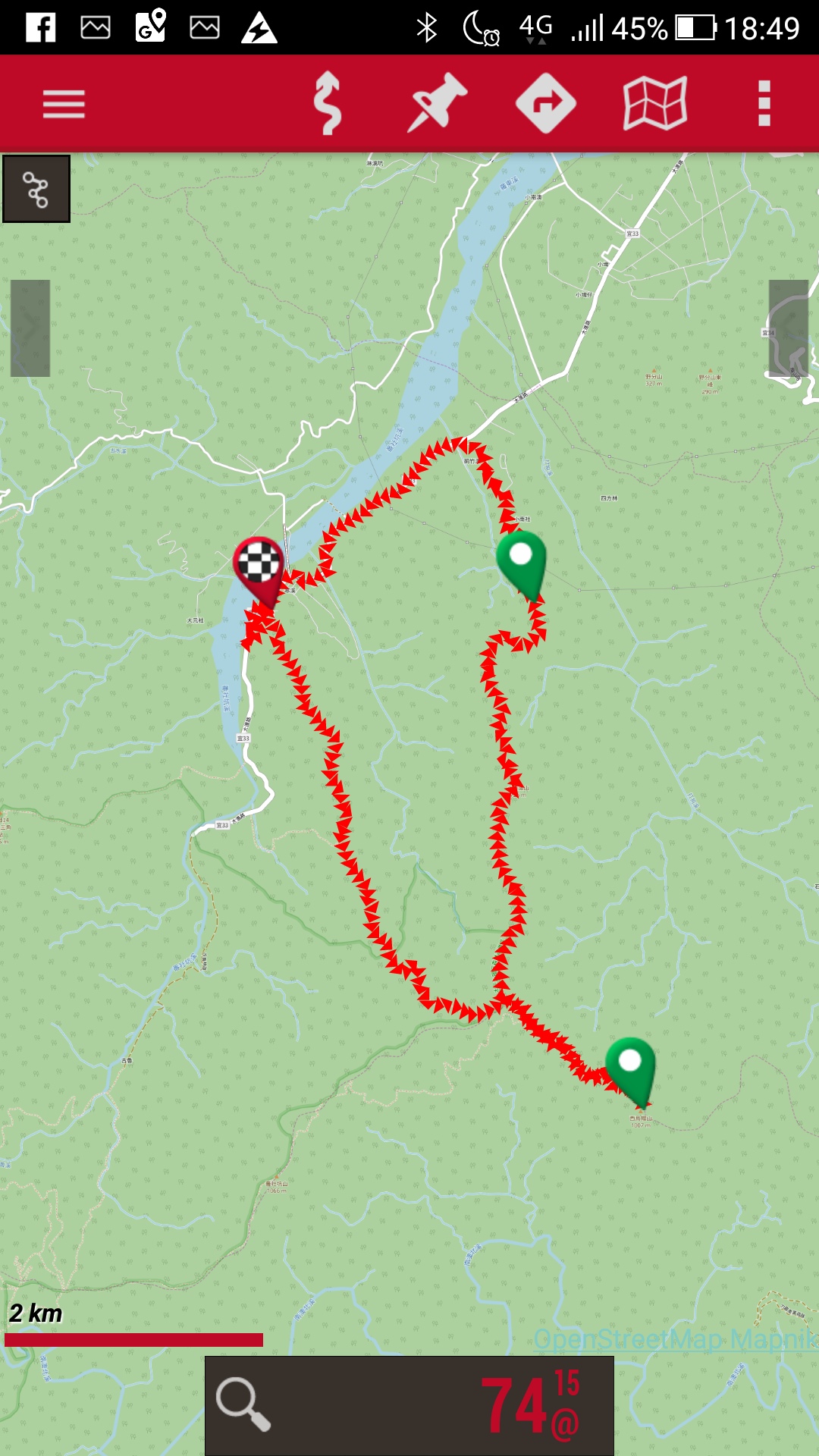Open the OpenStreetMap Mapnik attribution link
The height and width of the screenshot is (1456, 819).
pos(675,1340)
